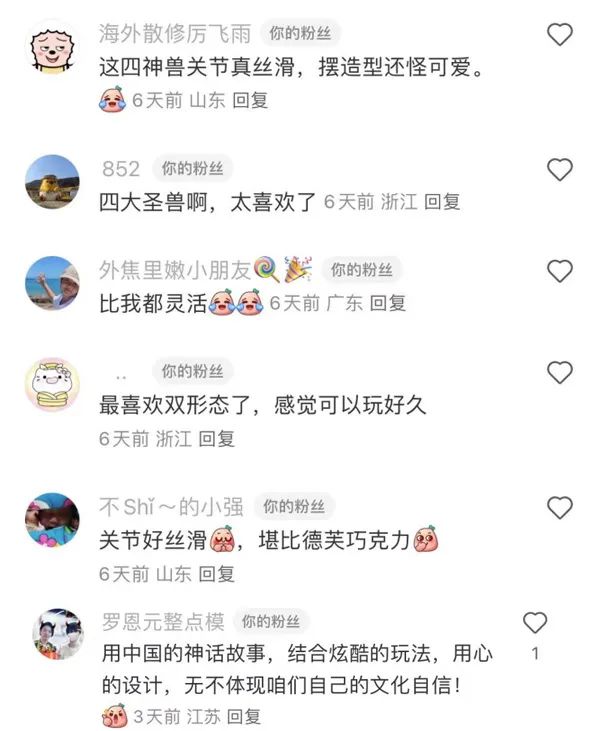Like the comment by 罗恩元整点模
The width and height of the screenshot is (600, 731).
click(536, 623)
